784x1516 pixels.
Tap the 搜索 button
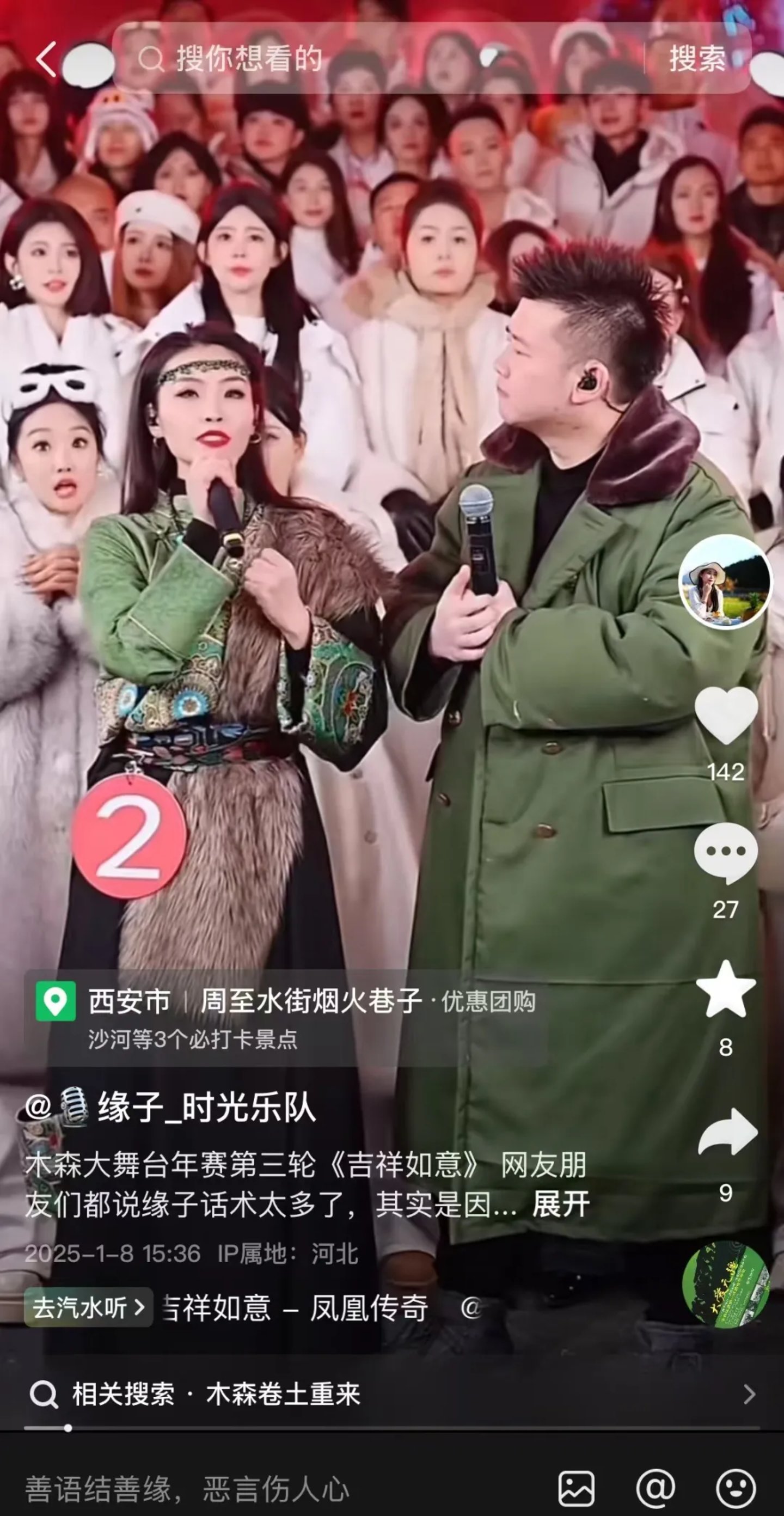(697, 59)
